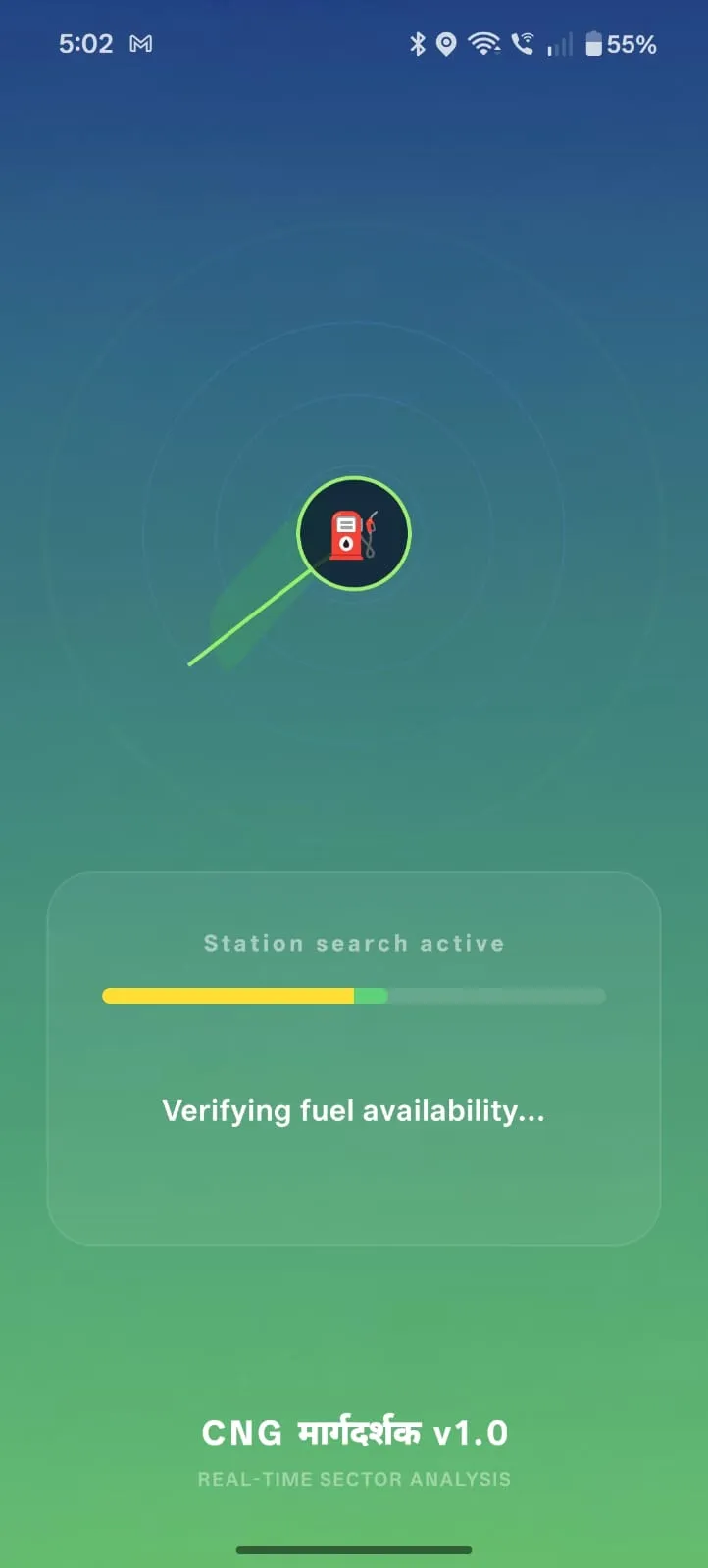Tap the location pin icon in status bar
Viewport: 708px width, 1568px height.
tap(446, 43)
